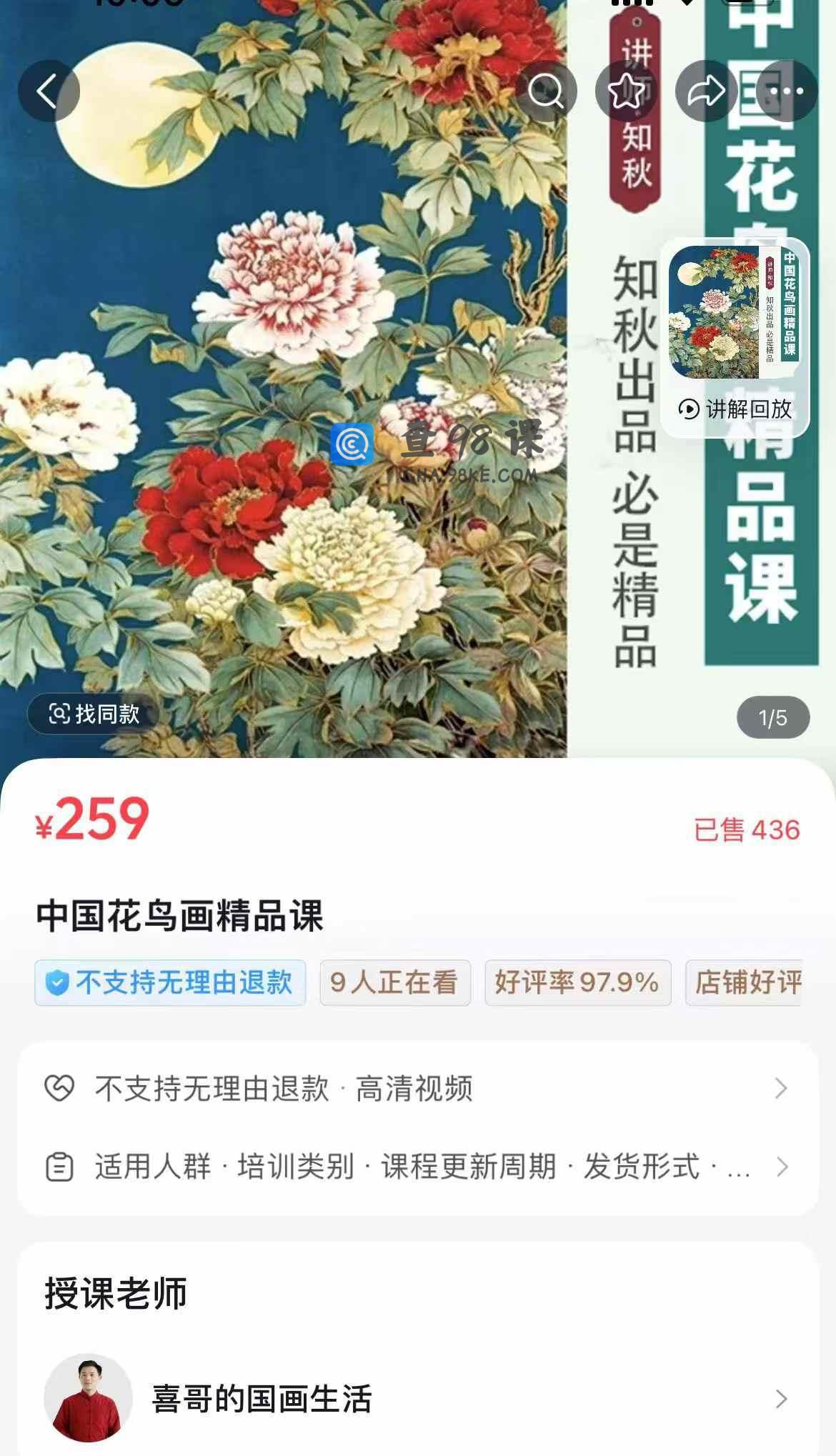Tap 找同款 to find similar items

(94, 713)
